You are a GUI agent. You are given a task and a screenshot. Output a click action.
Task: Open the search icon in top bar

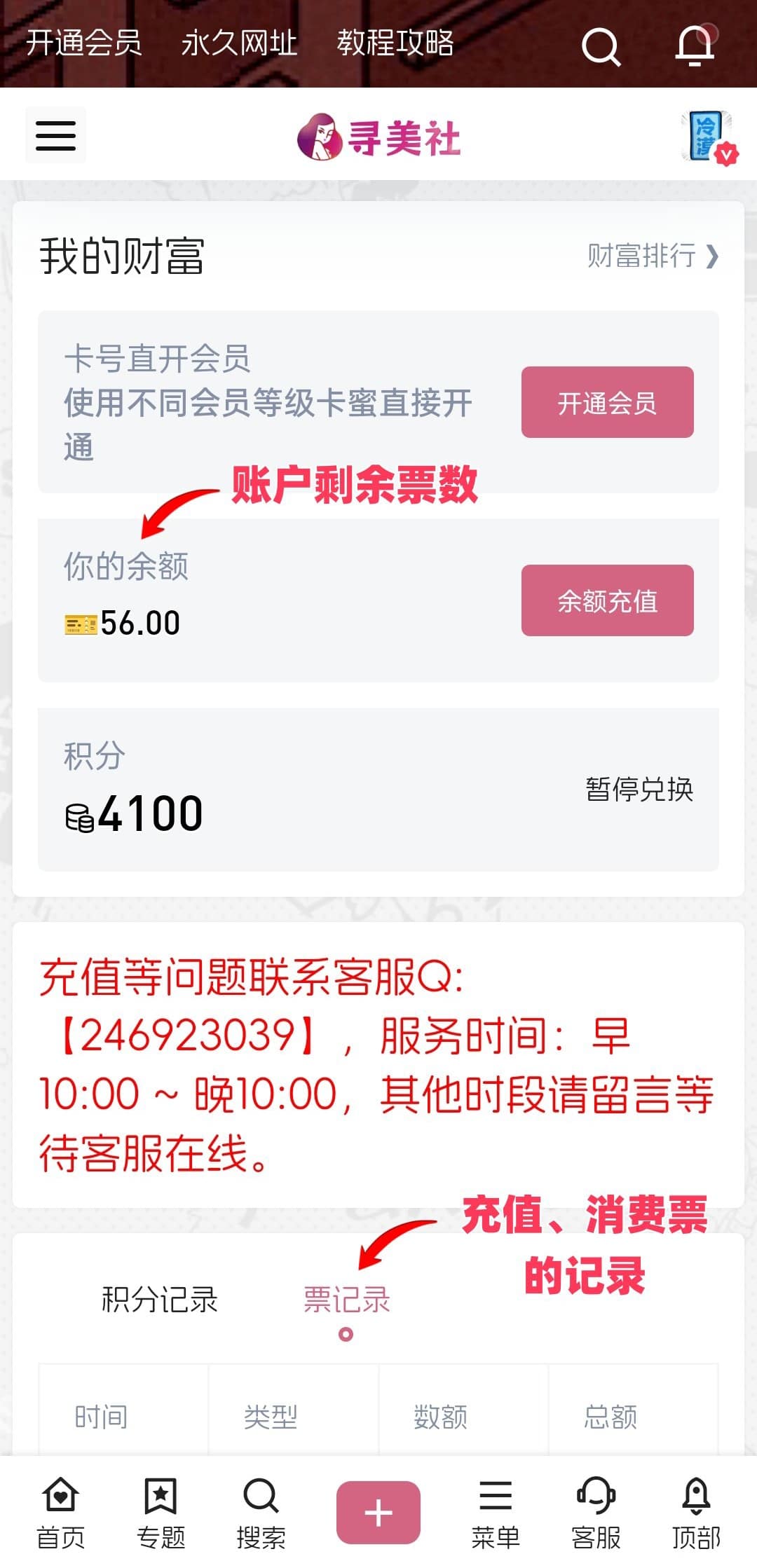pyautogui.click(x=600, y=46)
